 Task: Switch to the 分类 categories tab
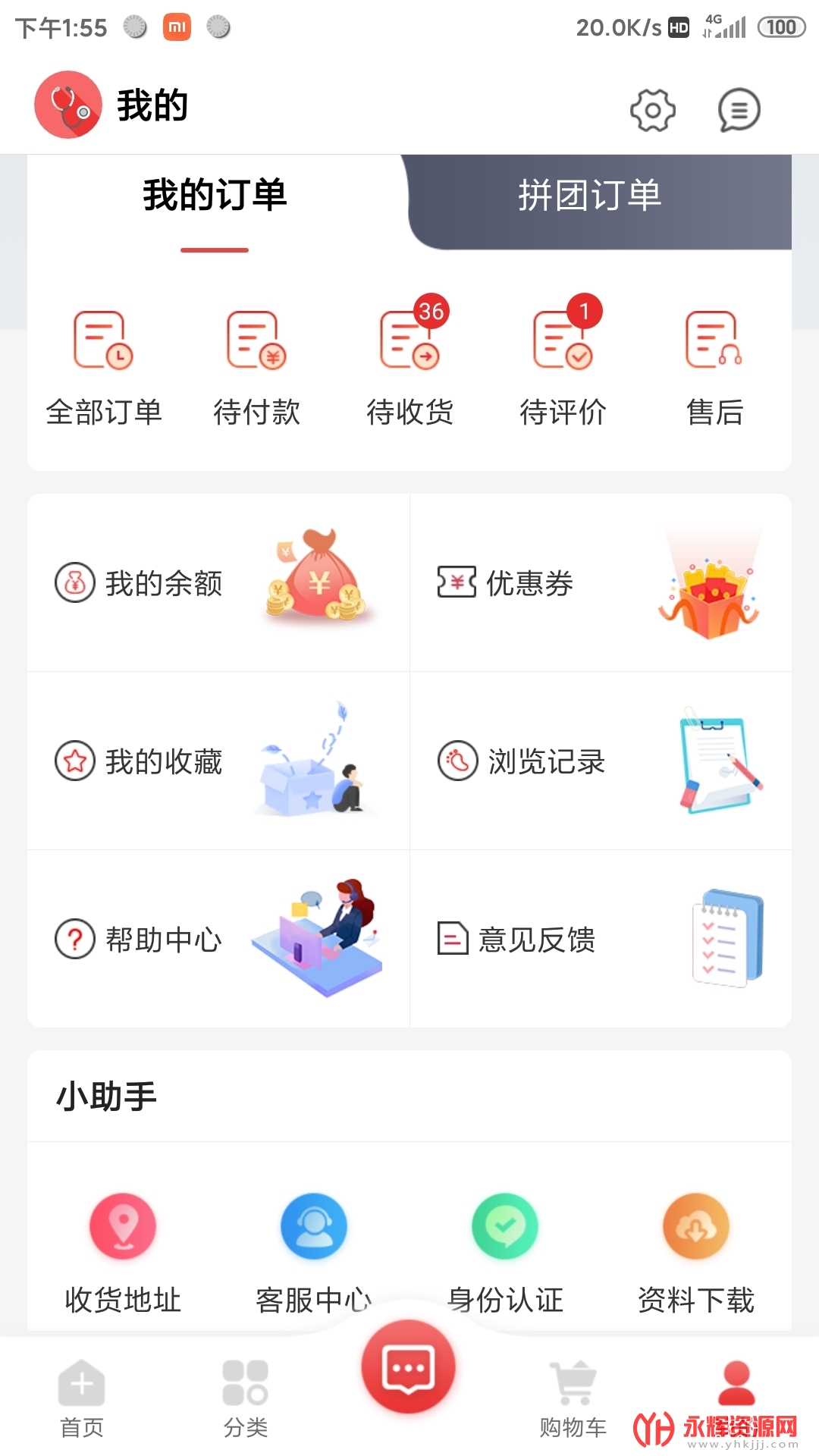tap(246, 1397)
